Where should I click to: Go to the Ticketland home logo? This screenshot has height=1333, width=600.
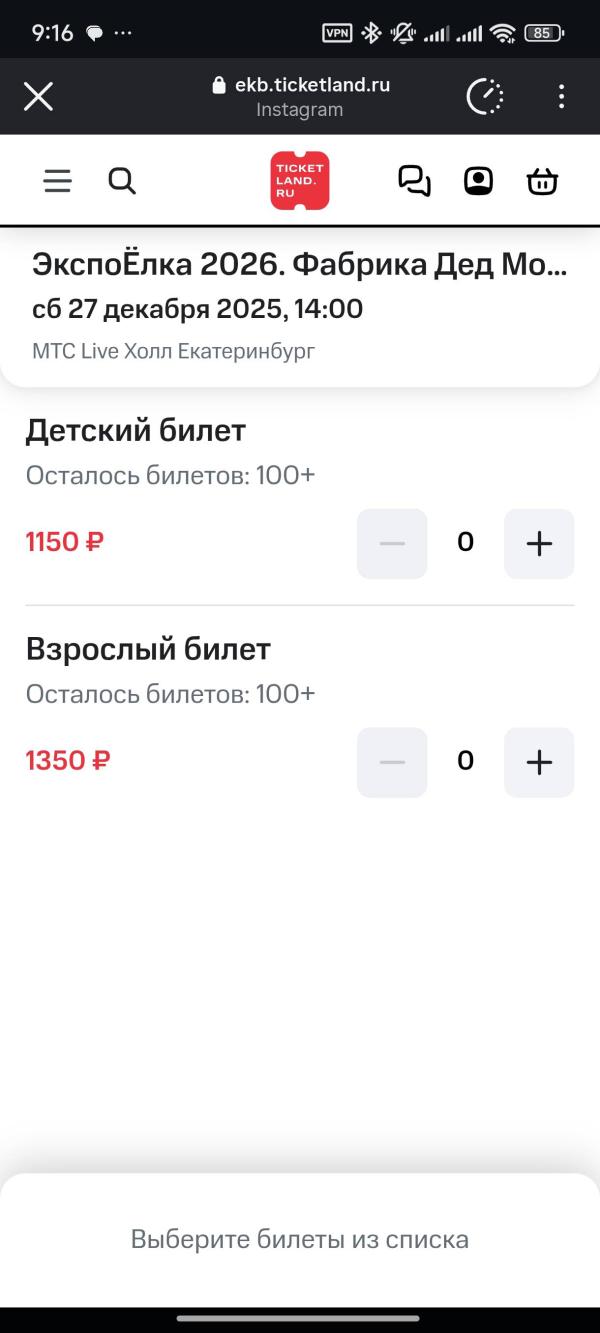click(x=299, y=181)
